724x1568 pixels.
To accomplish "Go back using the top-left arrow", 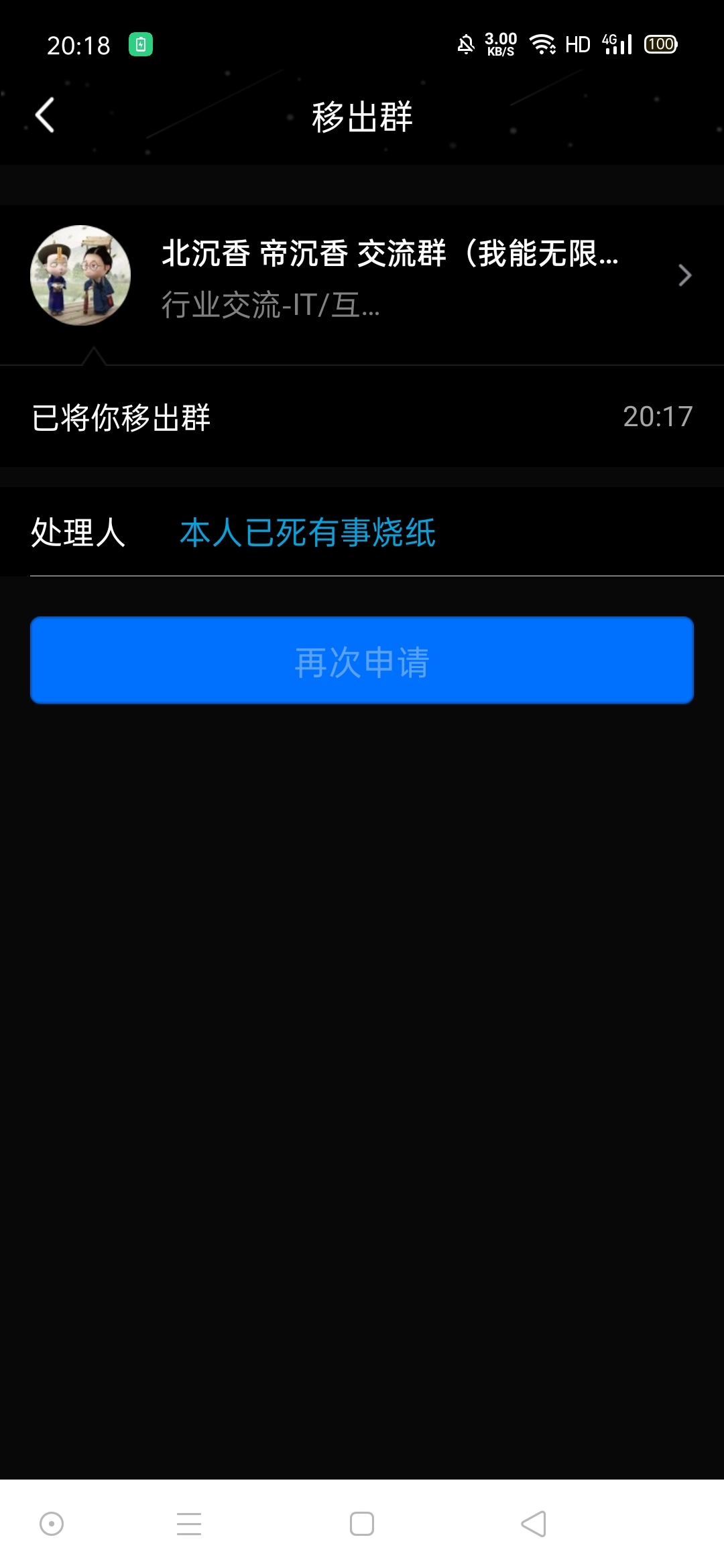I will click(x=44, y=115).
